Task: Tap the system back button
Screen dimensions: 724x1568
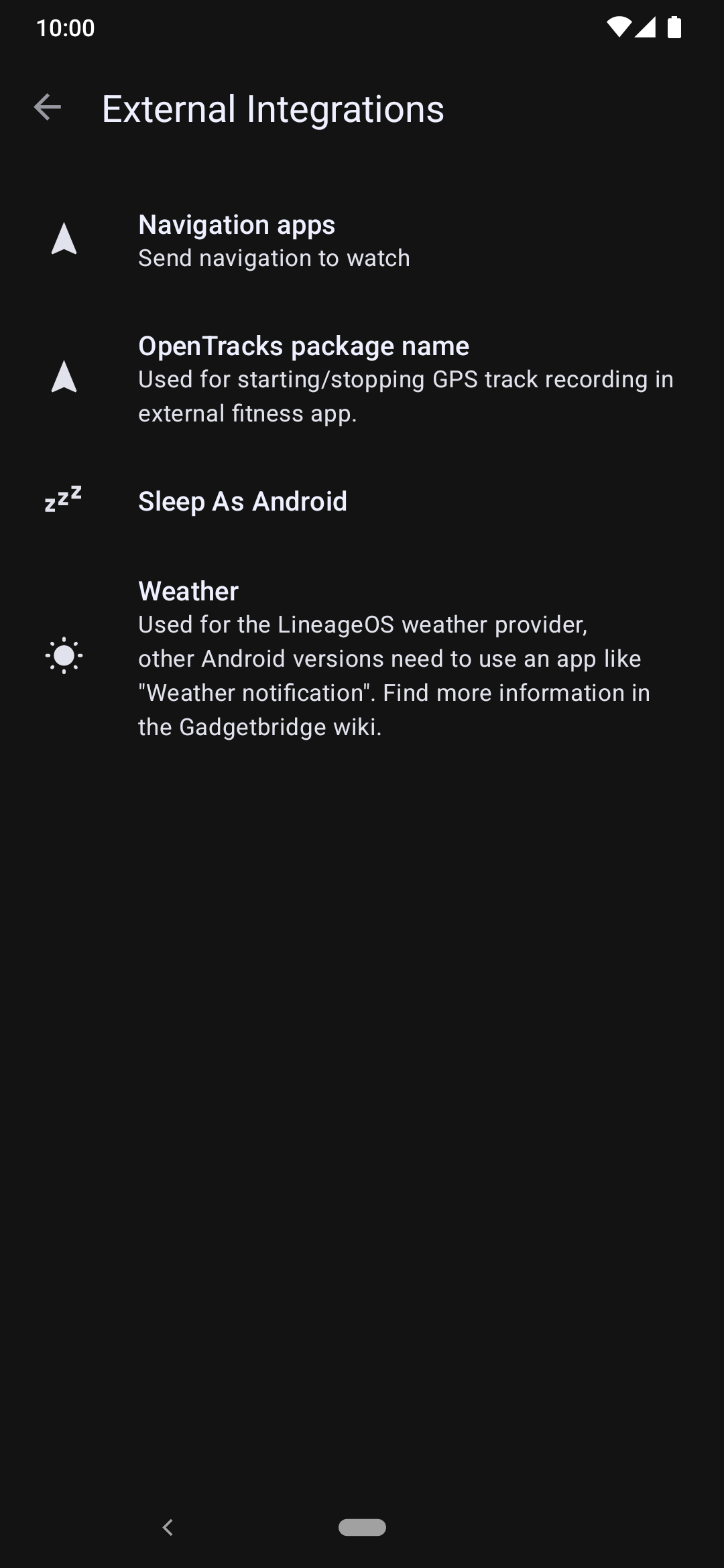Action: (168, 1527)
